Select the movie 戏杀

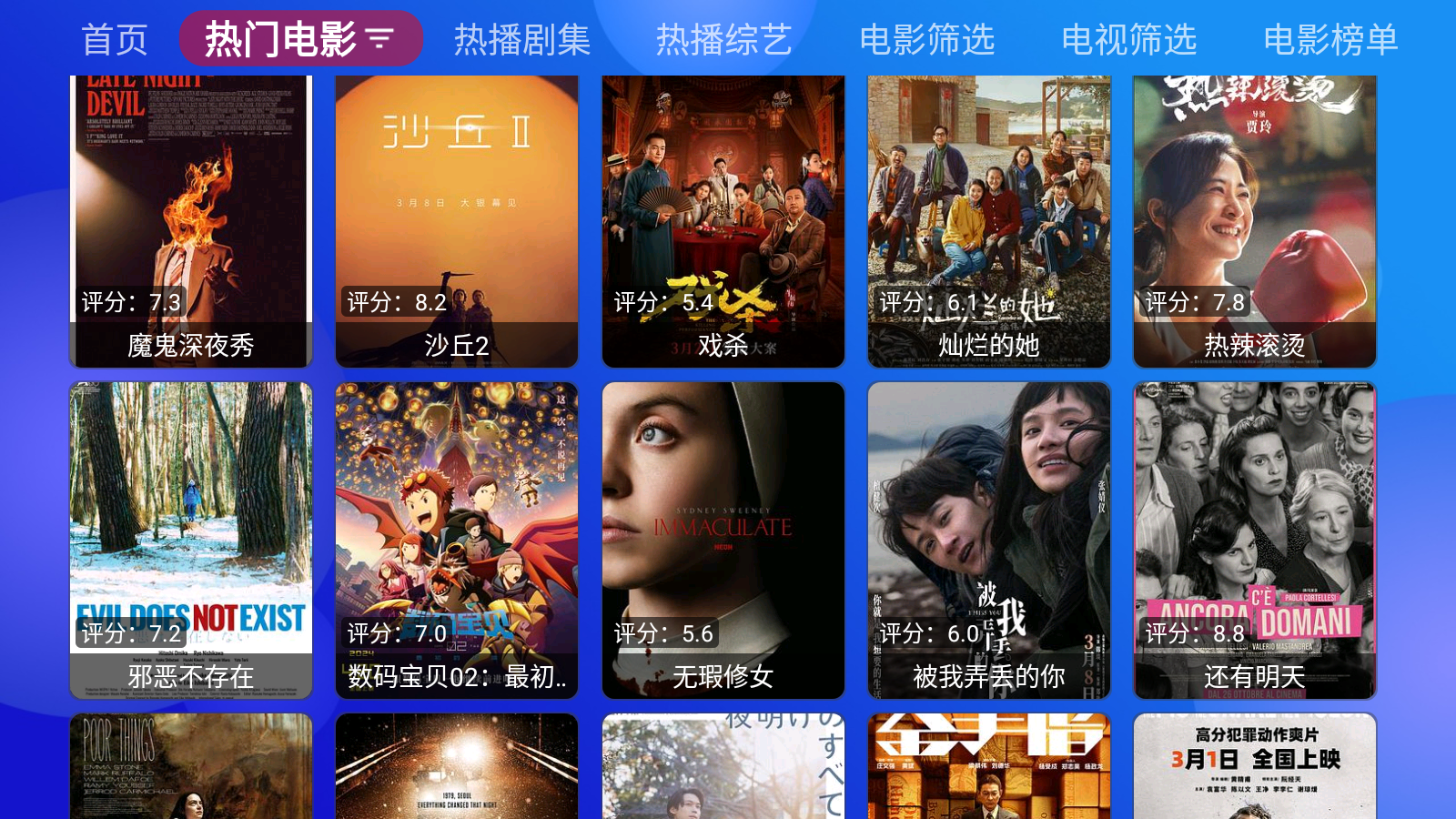click(723, 221)
